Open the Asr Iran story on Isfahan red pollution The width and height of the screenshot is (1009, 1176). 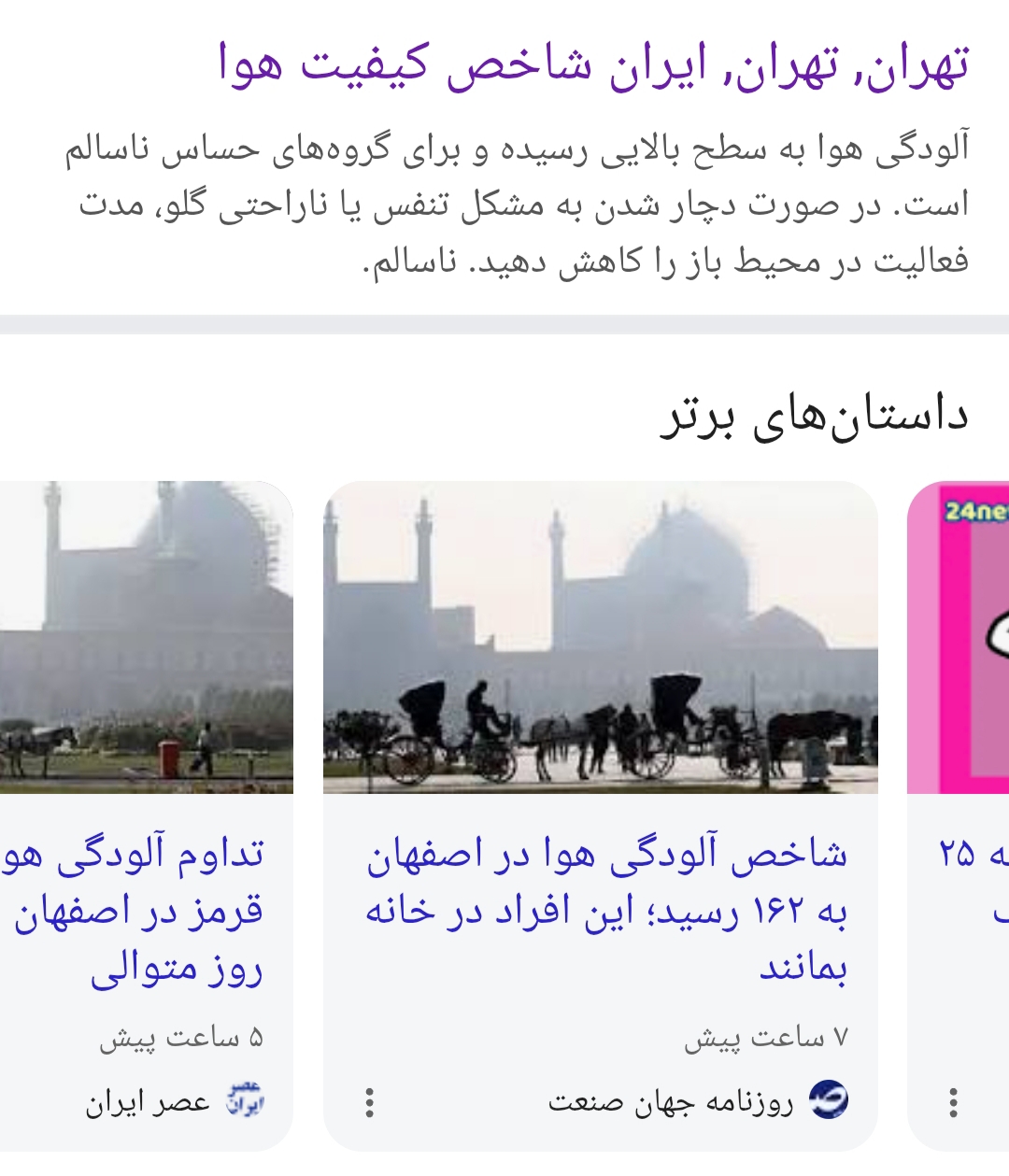(x=140, y=909)
